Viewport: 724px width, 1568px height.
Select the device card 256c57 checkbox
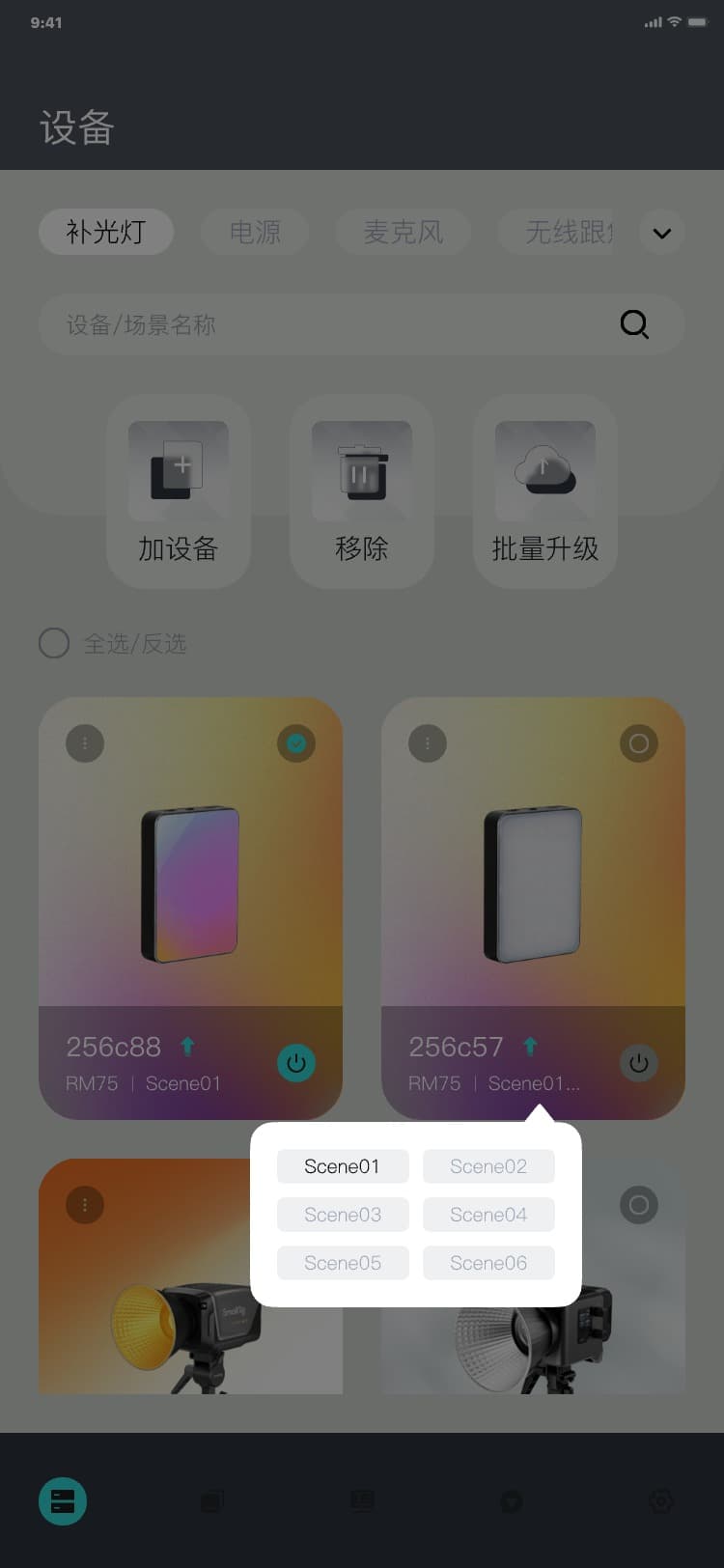coord(639,743)
